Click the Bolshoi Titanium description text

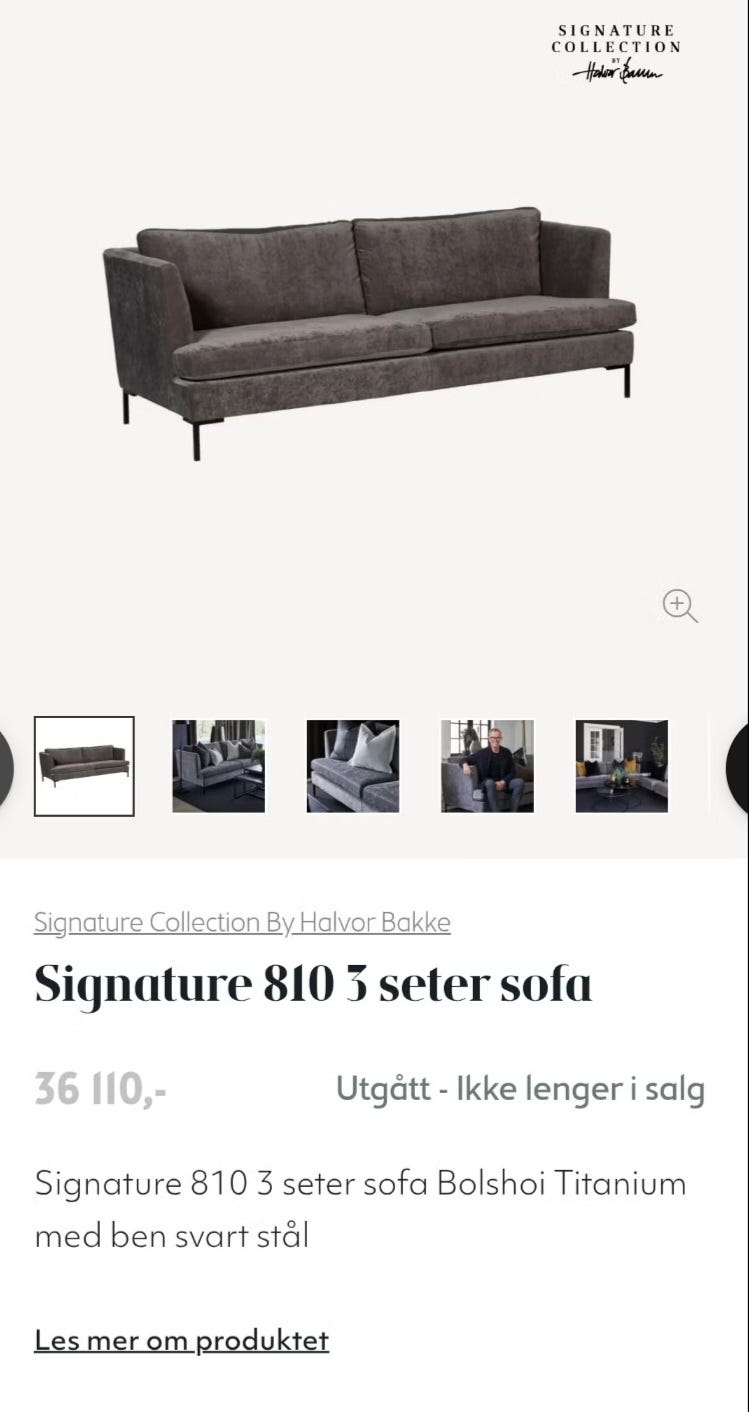pyautogui.click(x=360, y=1210)
